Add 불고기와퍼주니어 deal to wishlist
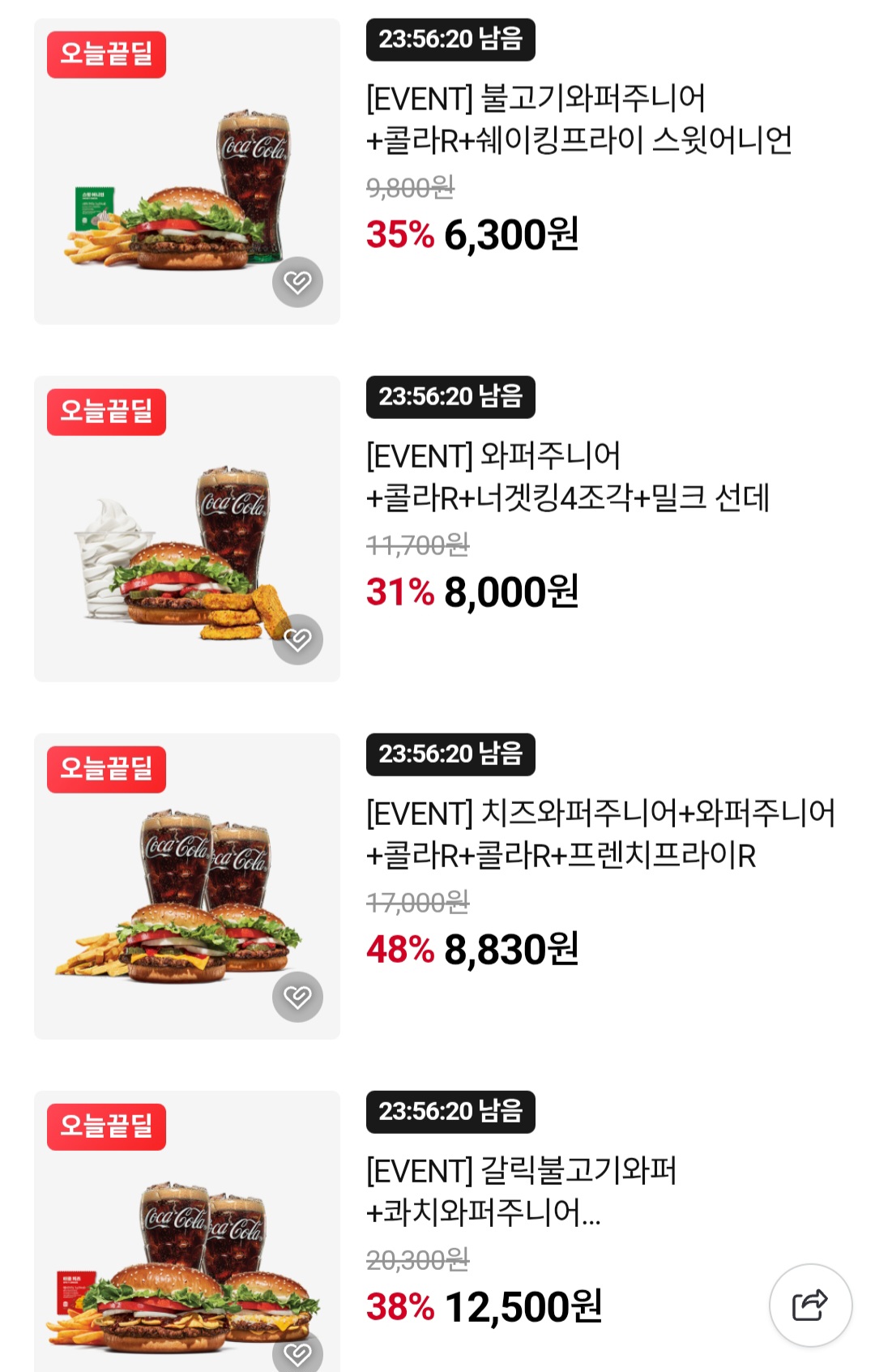This screenshot has width=875, height=1372. [x=297, y=282]
